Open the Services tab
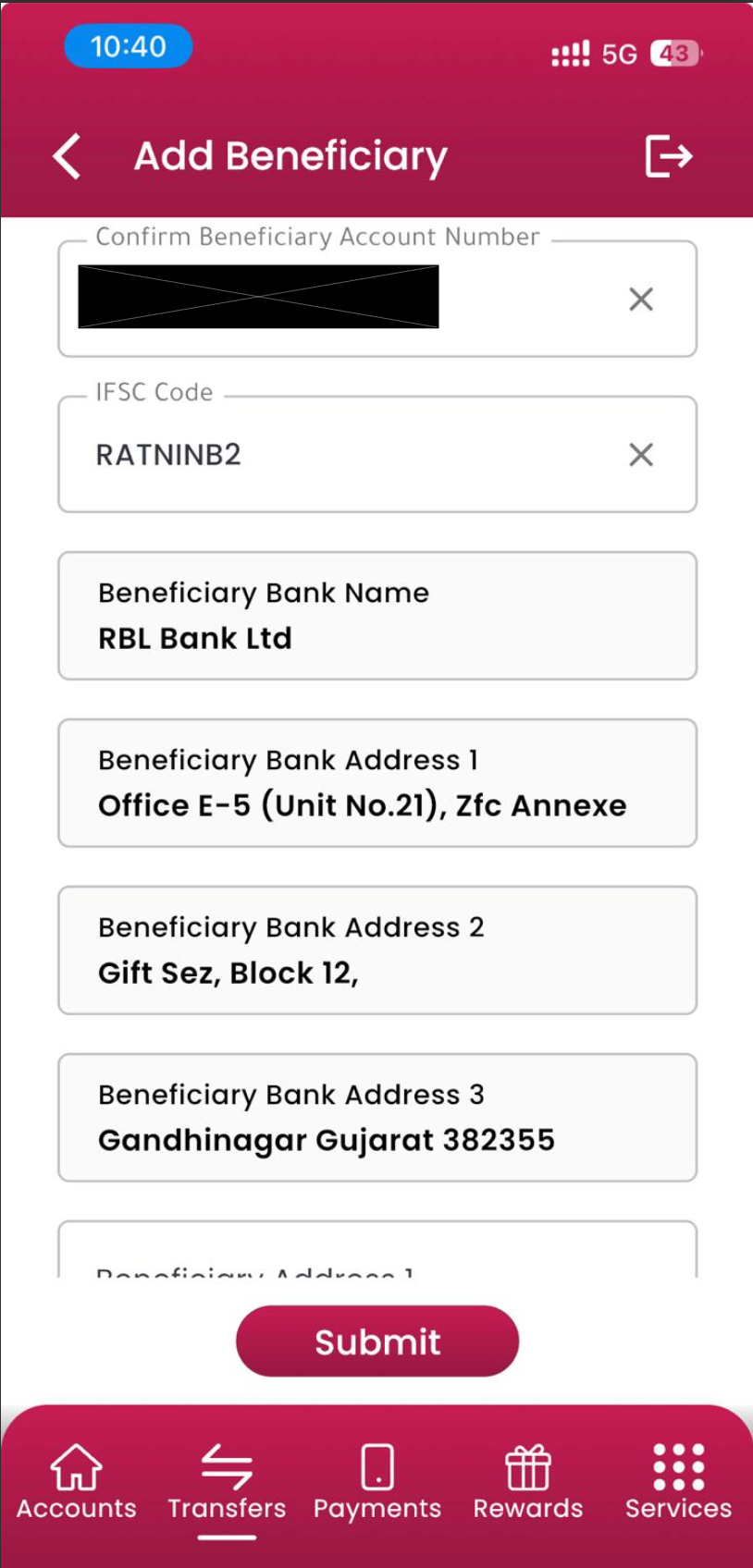The width and height of the screenshot is (753, 1568). (678, 1482)
